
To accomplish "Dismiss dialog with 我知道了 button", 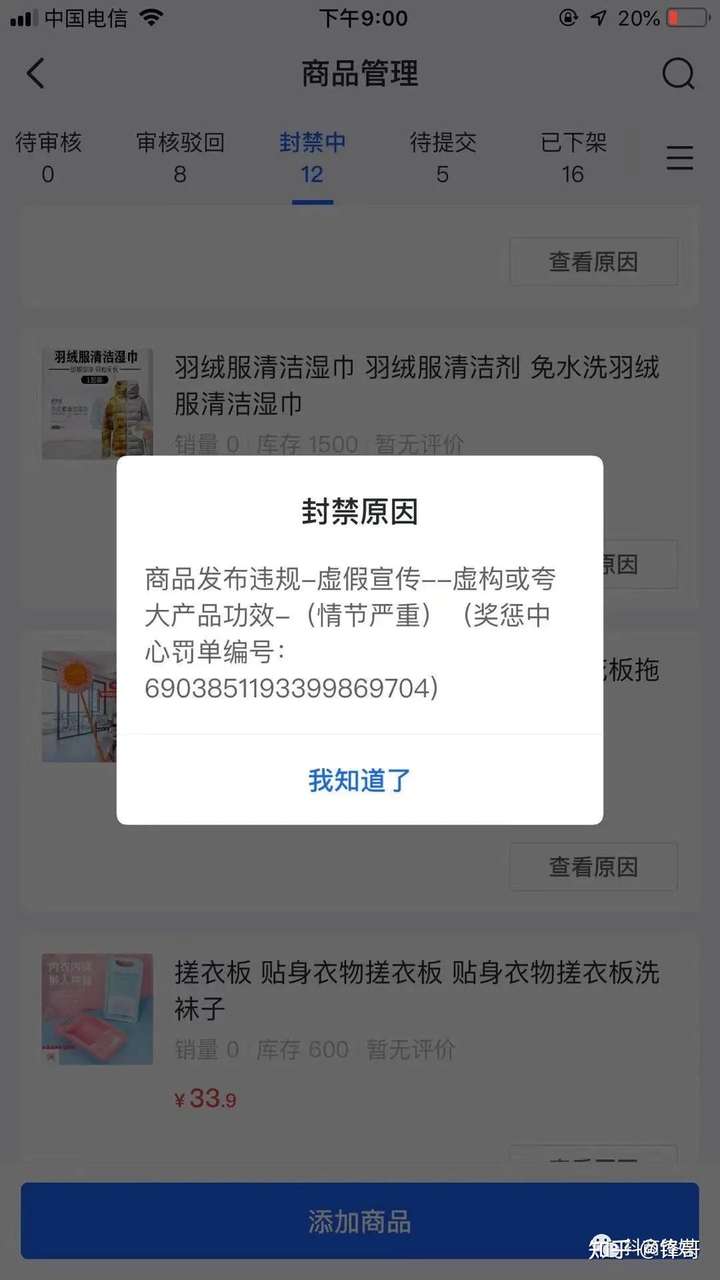I will [359, 780].
